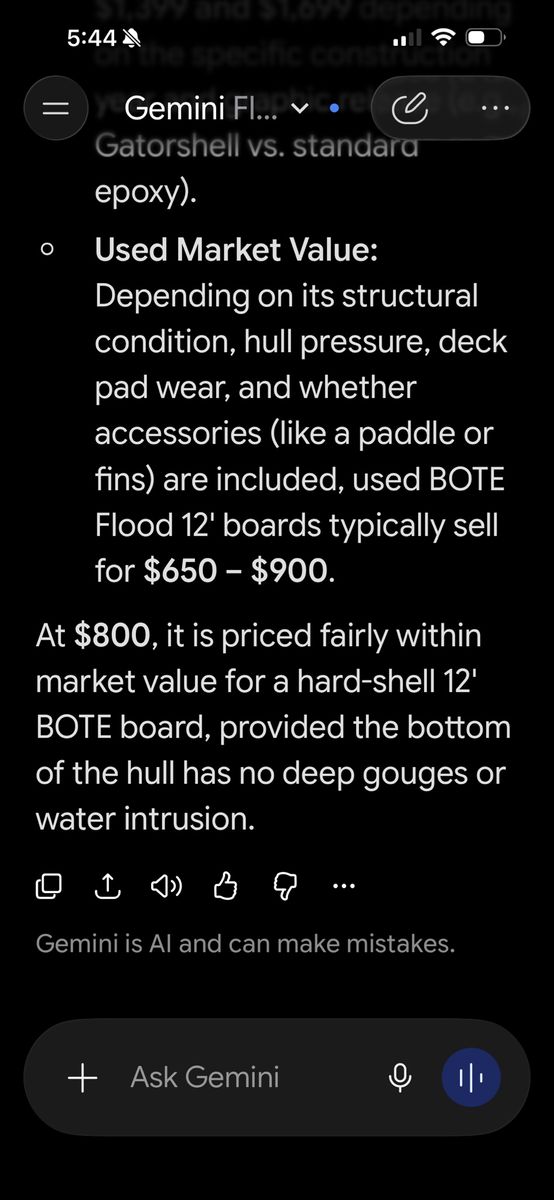This screenshot has width=554, height=1200.
Task: Launch Gemini Live voice mode
Action: [471, 1077]
